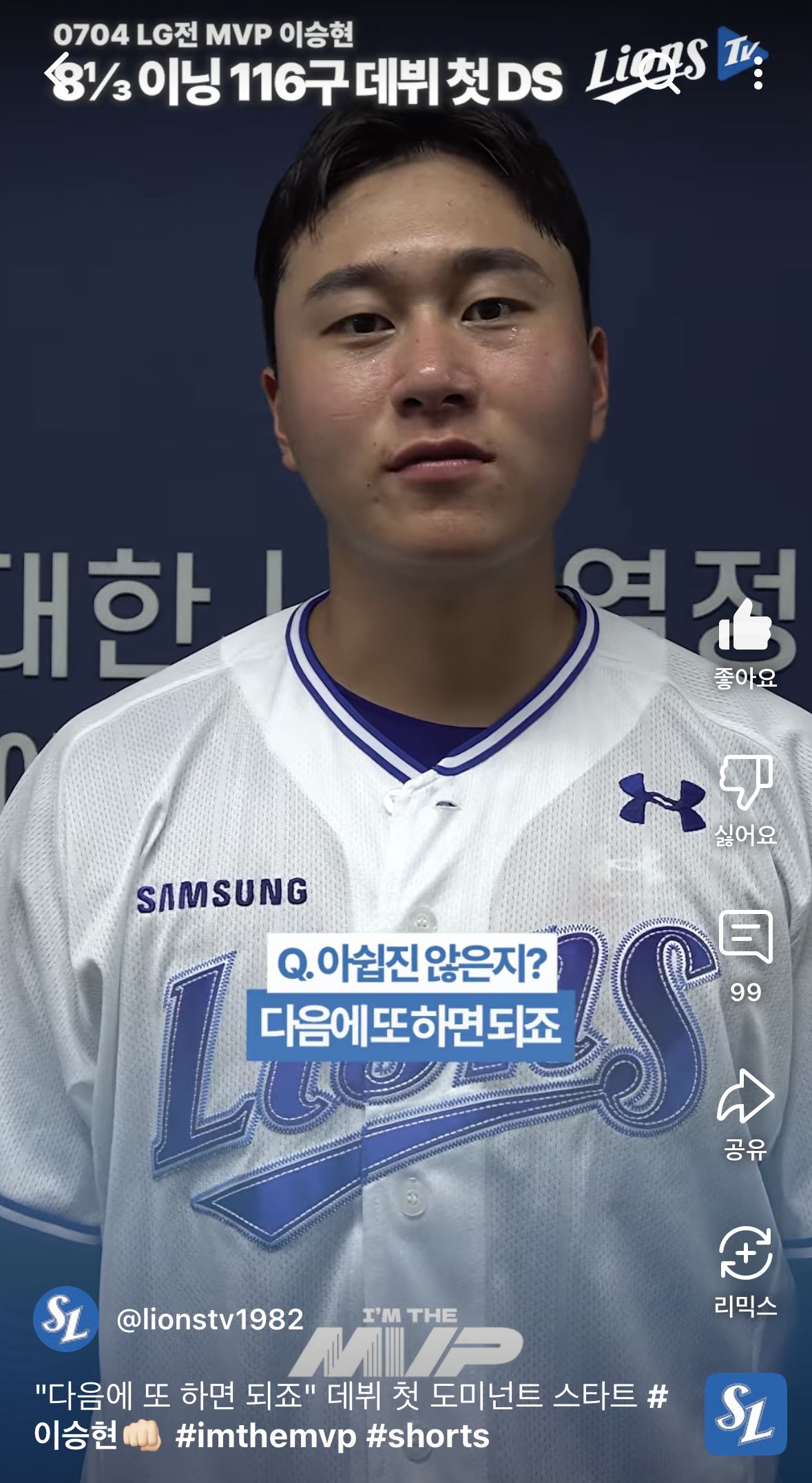Dislike this short (싫어요)
The image size is (812, 1483).
click(x=745, y=800)
